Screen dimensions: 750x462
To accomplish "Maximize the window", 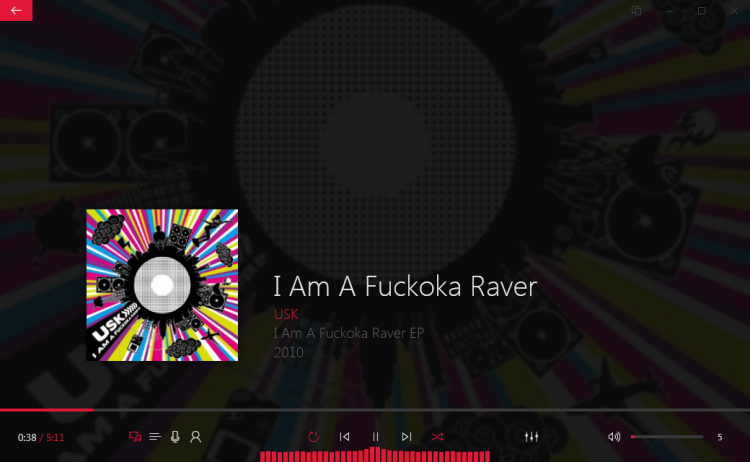I will 701,10.
